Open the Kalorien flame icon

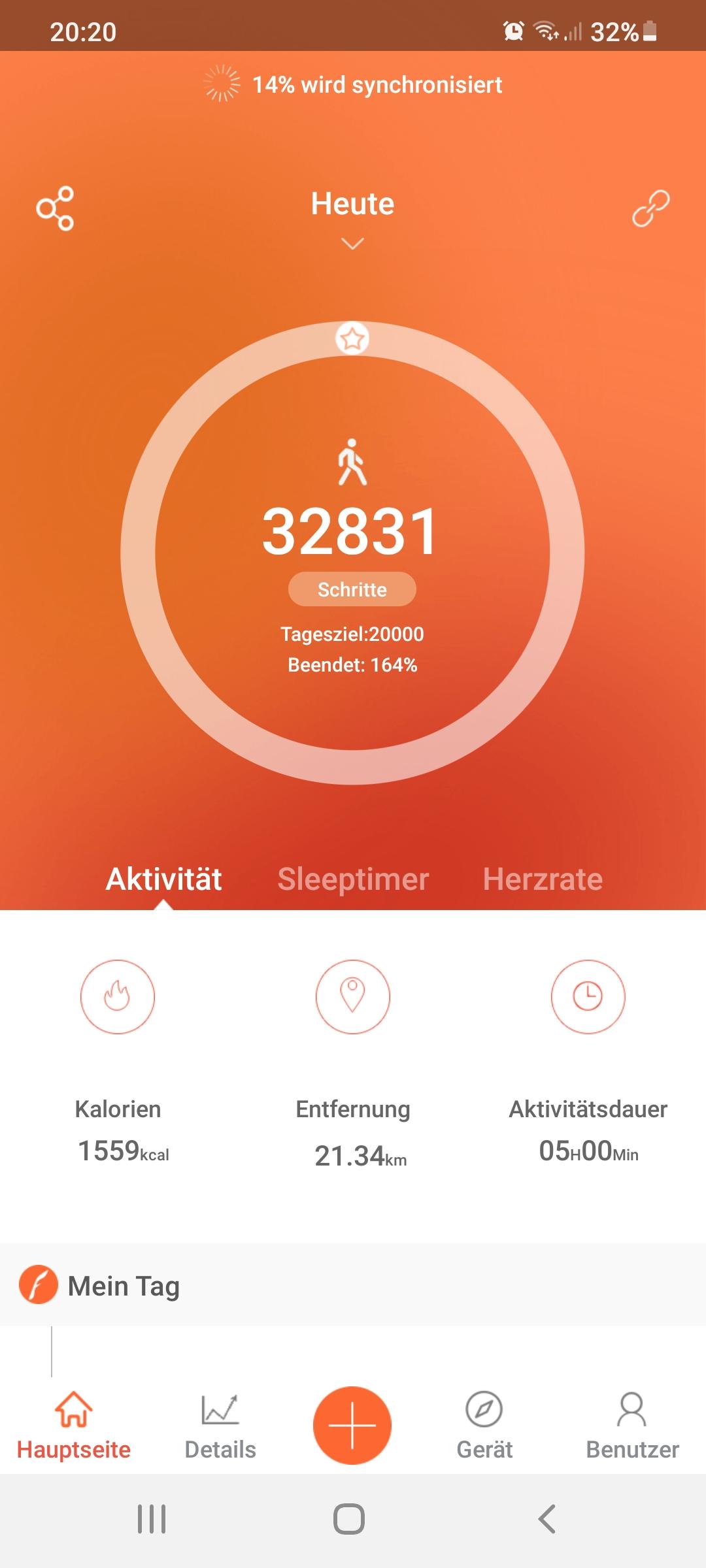[118, 996]
